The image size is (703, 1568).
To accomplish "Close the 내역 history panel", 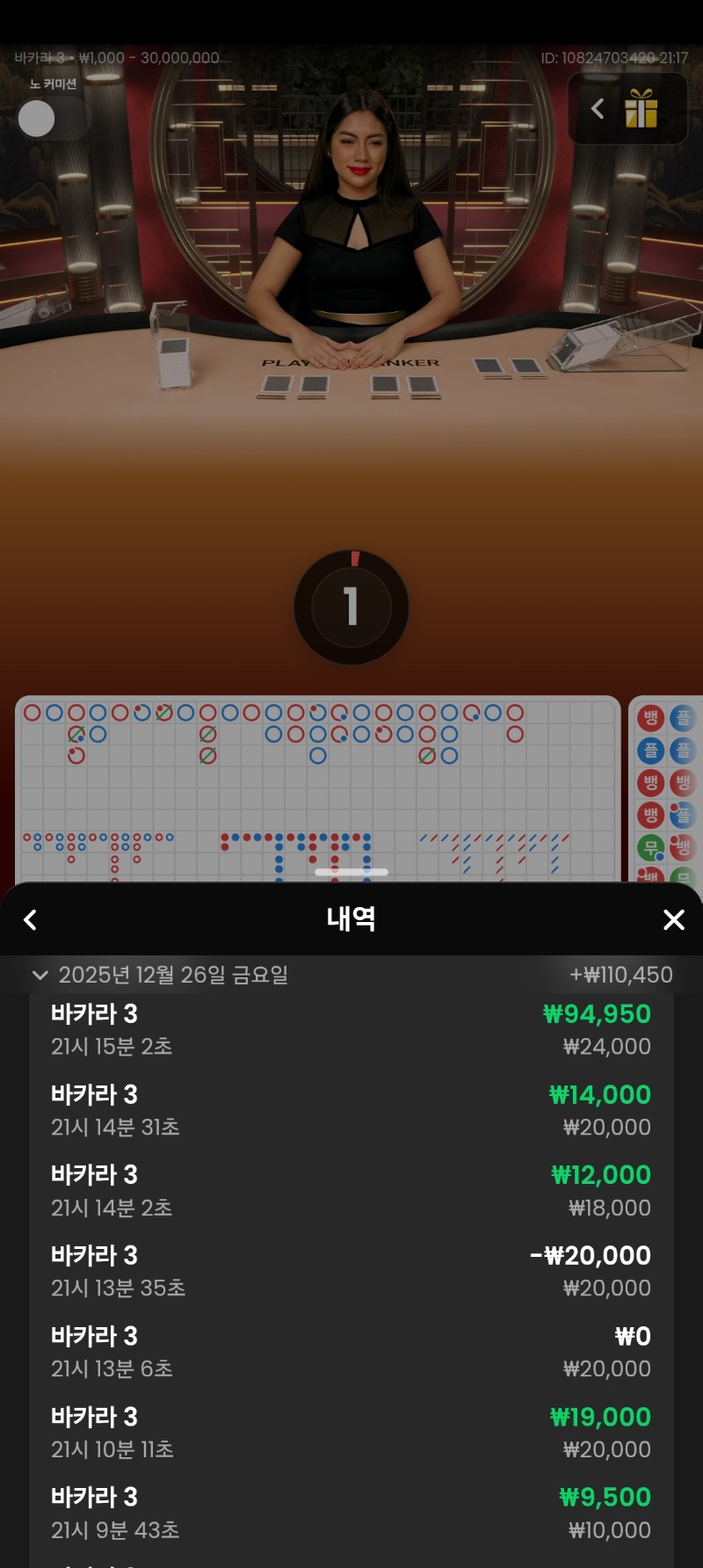I will click(x=673, y=919).
